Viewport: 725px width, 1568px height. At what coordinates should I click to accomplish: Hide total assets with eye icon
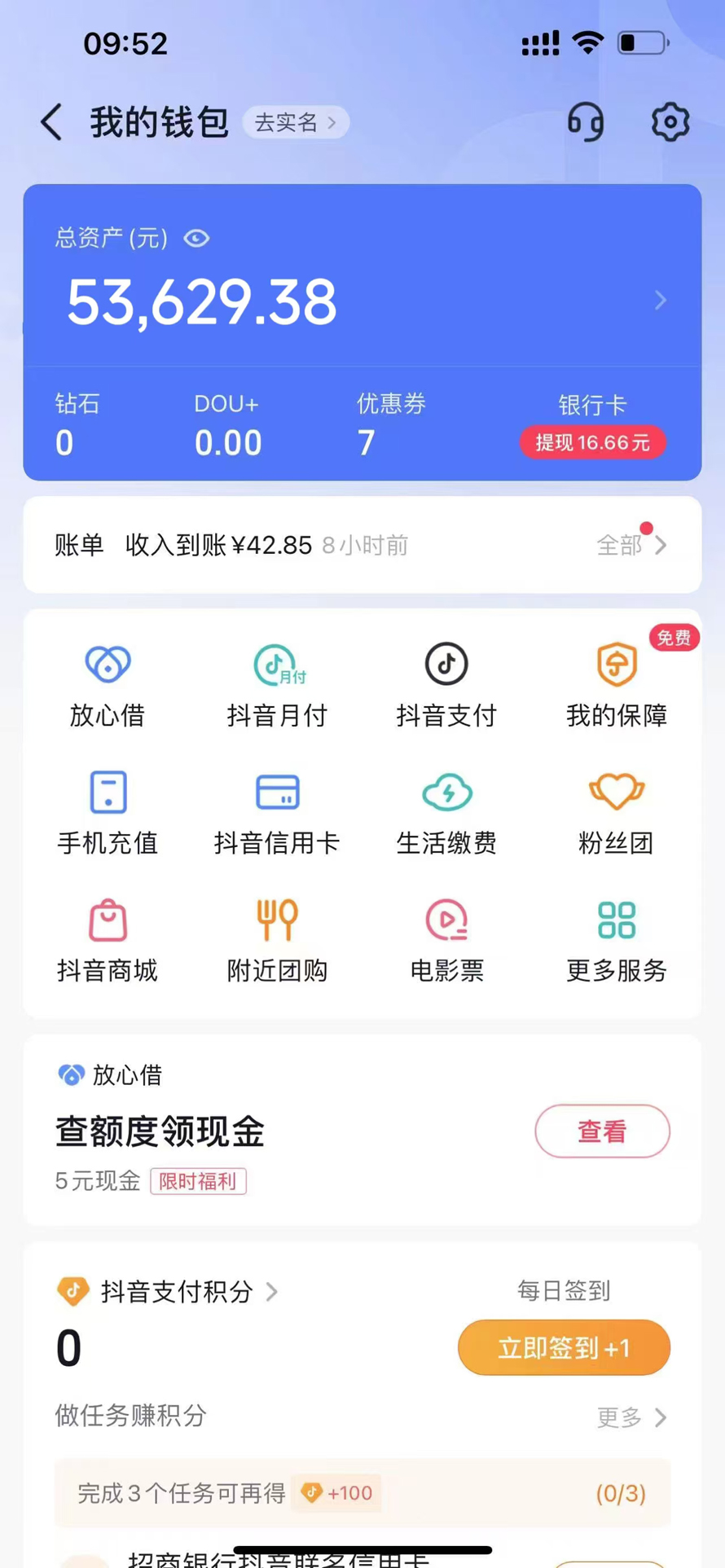coord(196,239)
